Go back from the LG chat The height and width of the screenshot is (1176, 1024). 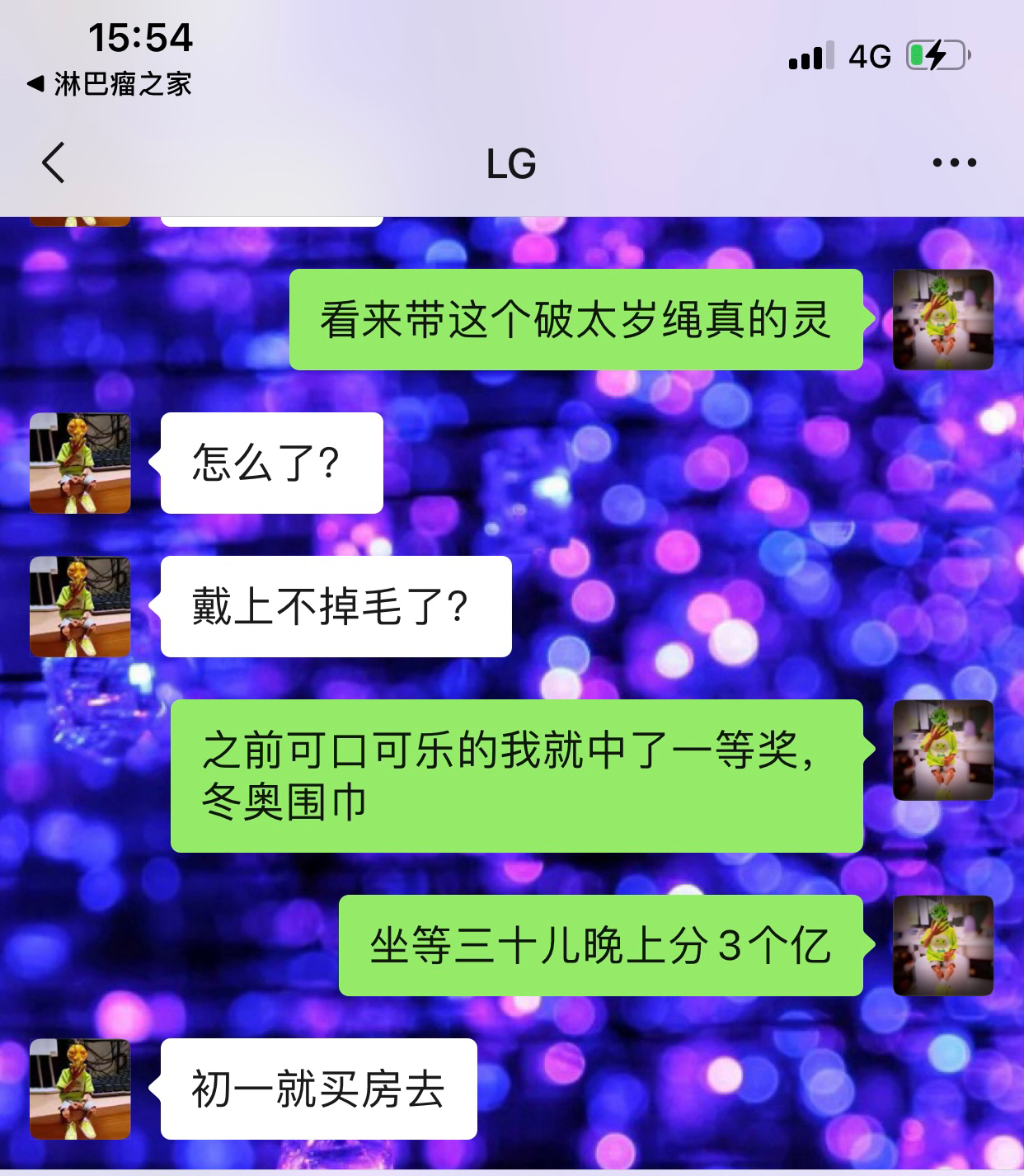[54, 162]
